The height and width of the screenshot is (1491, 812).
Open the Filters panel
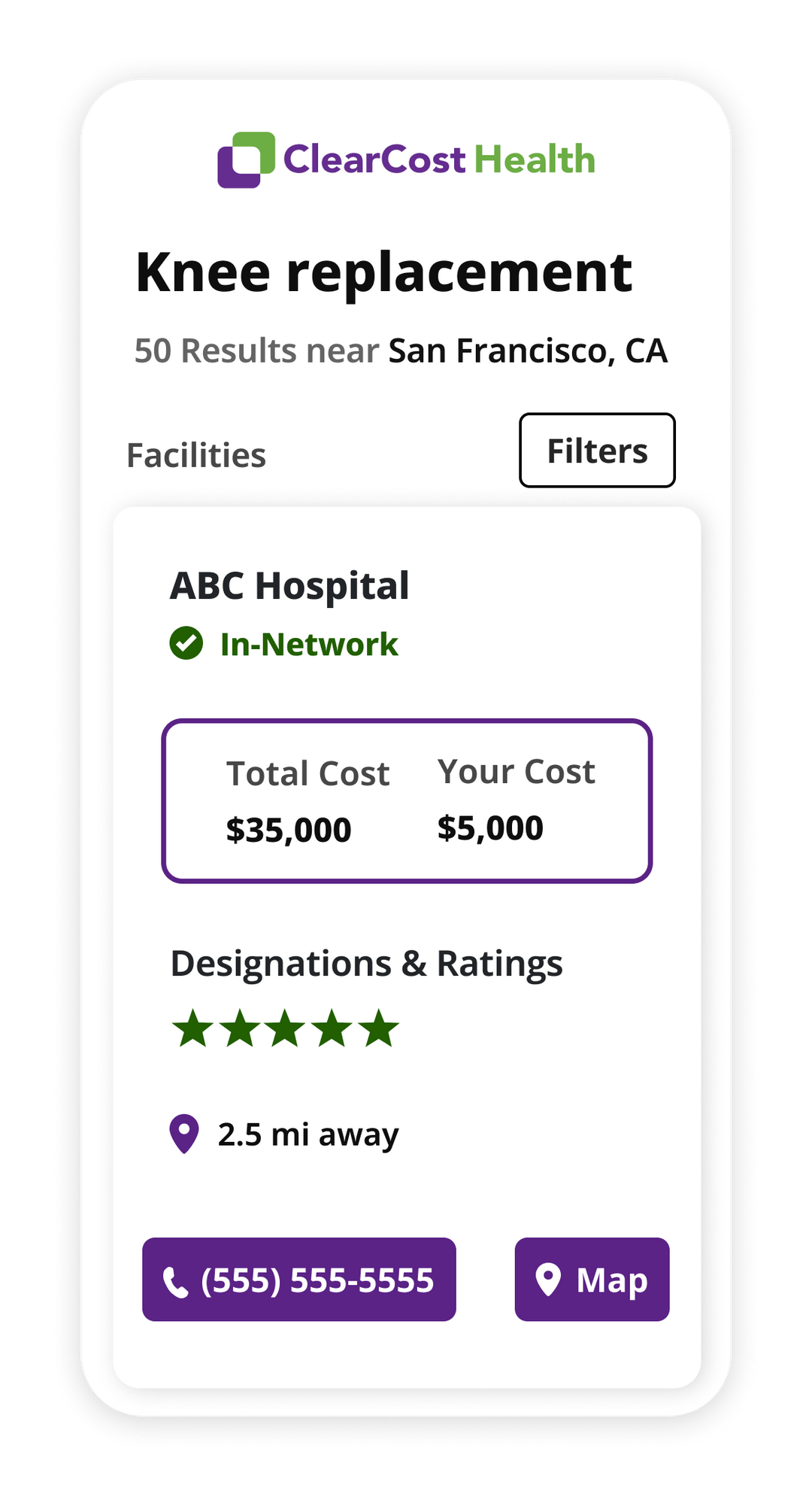597,449
